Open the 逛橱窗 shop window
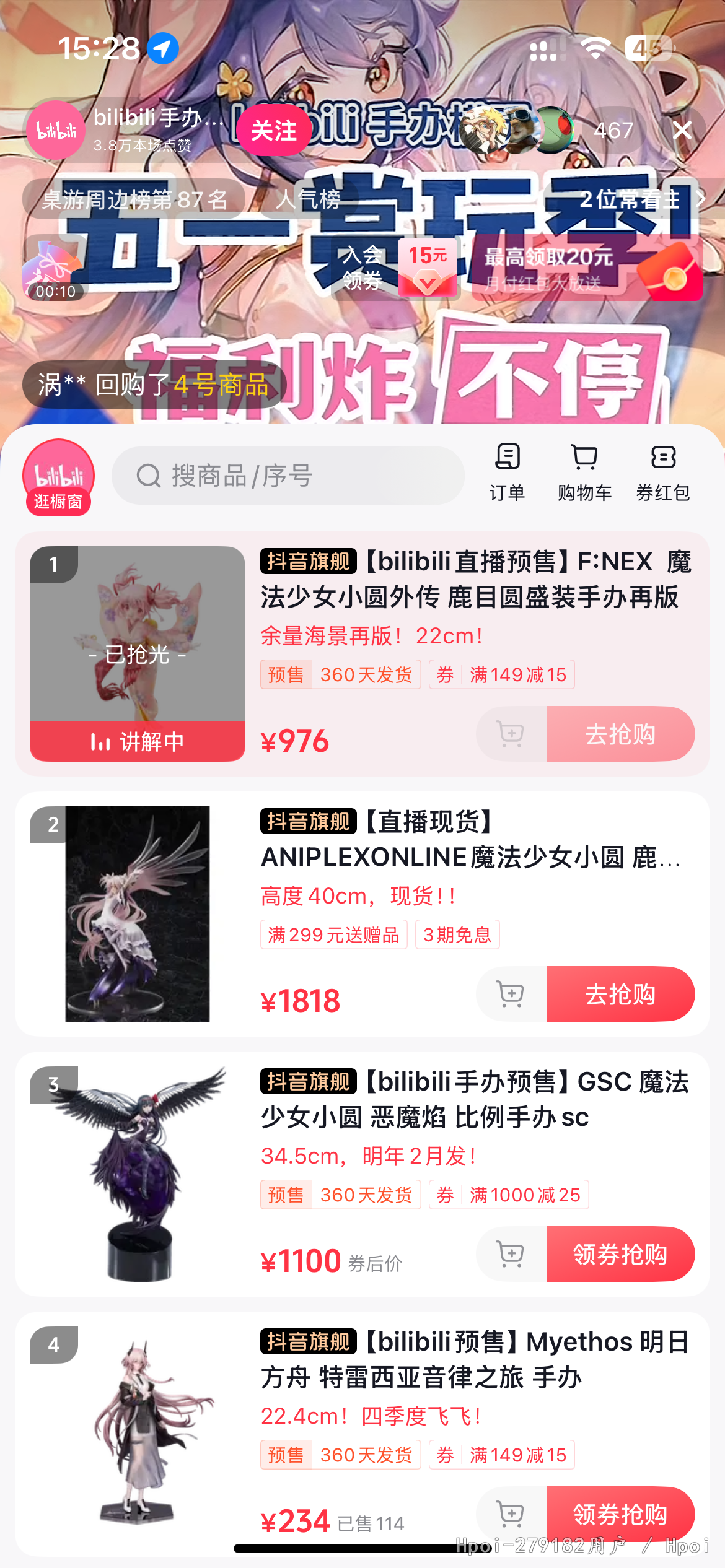 click(x=58, y=477)
